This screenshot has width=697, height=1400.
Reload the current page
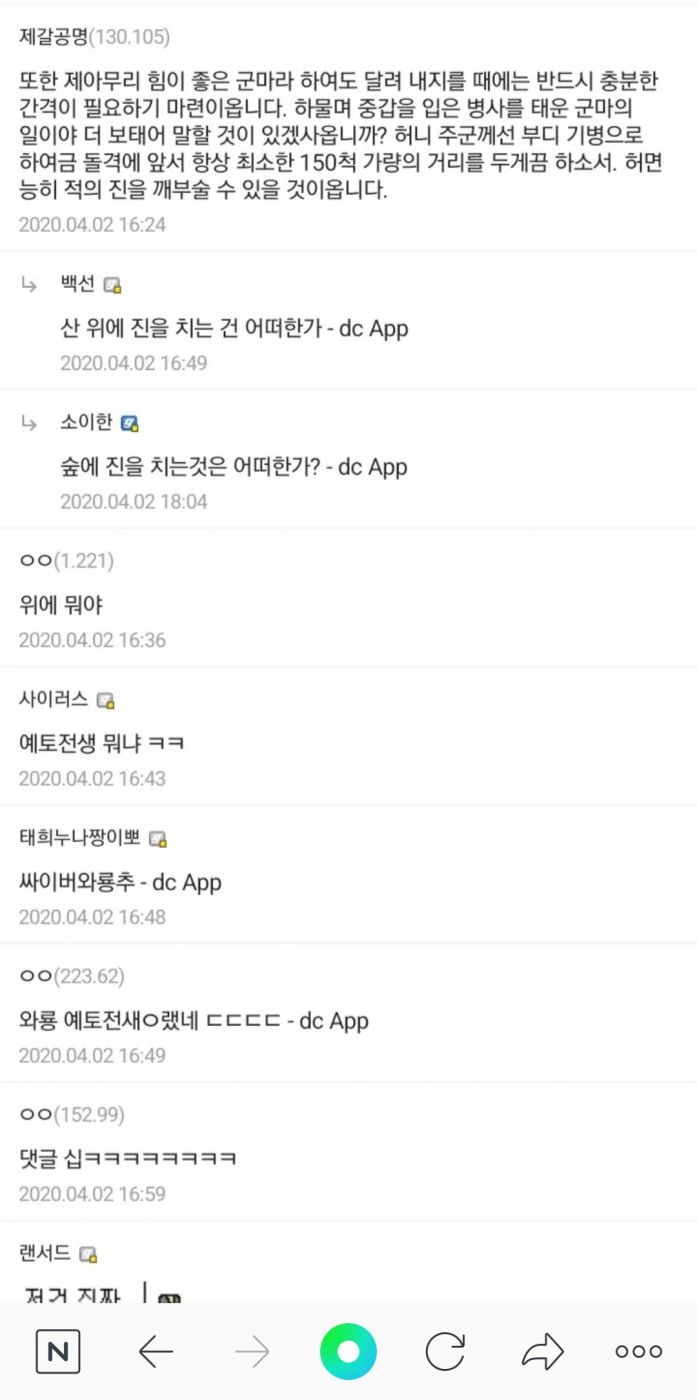coord(445,1352)
